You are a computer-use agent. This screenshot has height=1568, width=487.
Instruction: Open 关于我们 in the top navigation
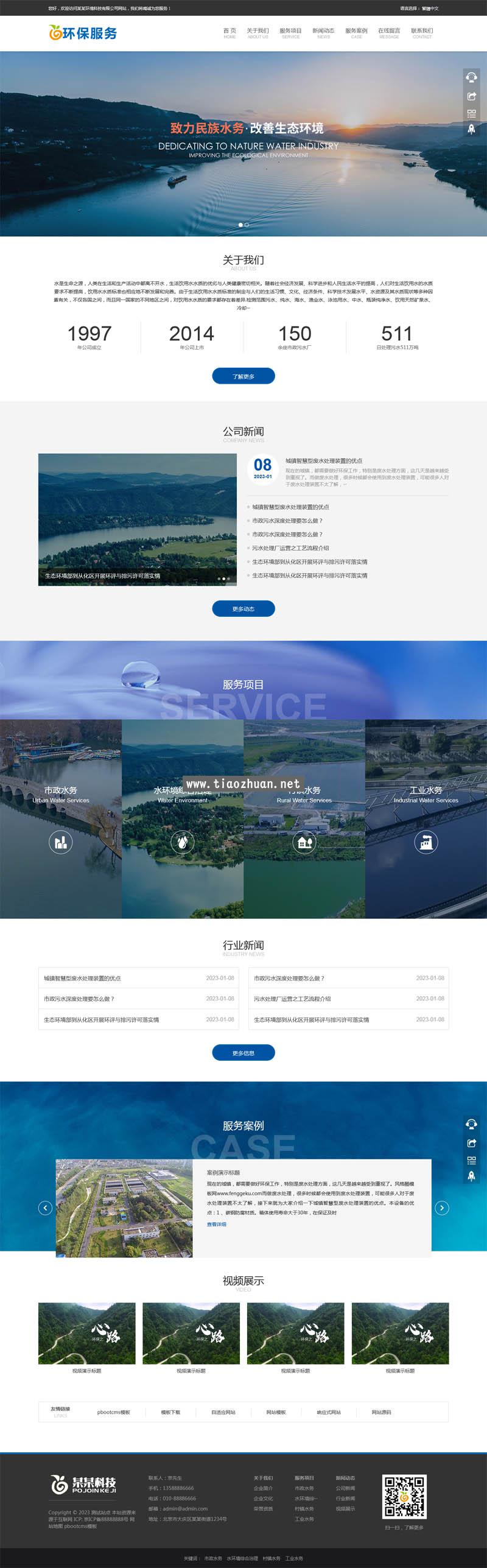(258, 32)
